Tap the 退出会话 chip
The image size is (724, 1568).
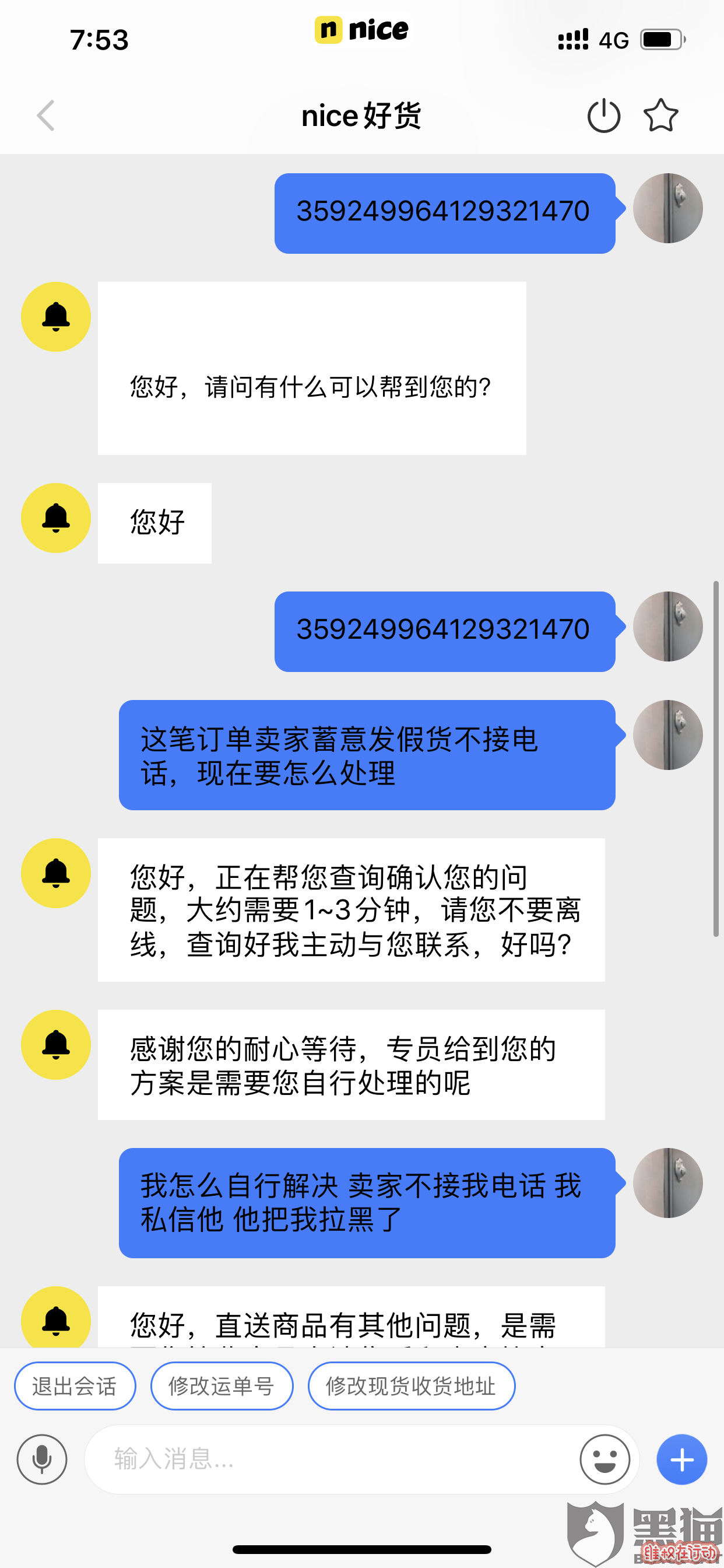(75, 1387)
